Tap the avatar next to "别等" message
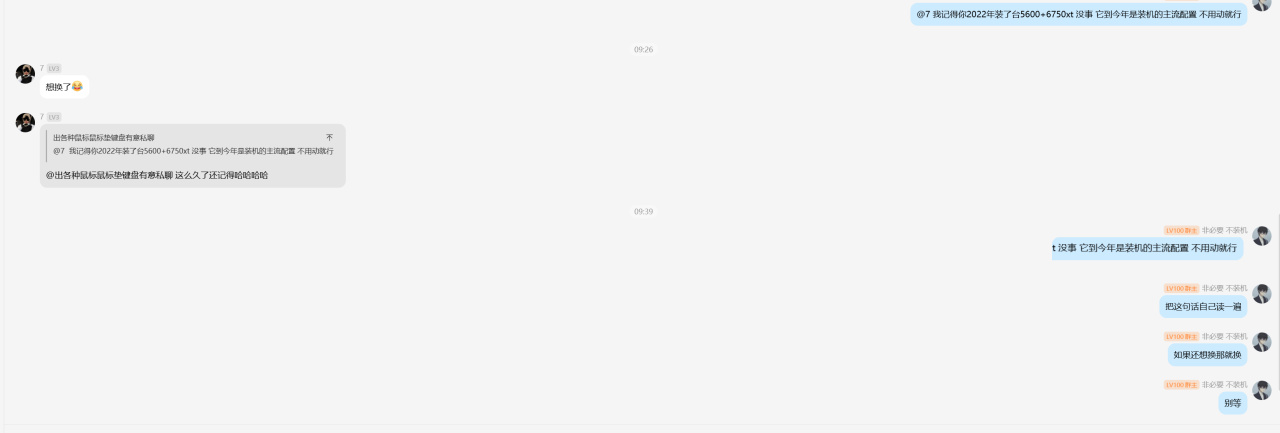 click(x=1262, y=390)
